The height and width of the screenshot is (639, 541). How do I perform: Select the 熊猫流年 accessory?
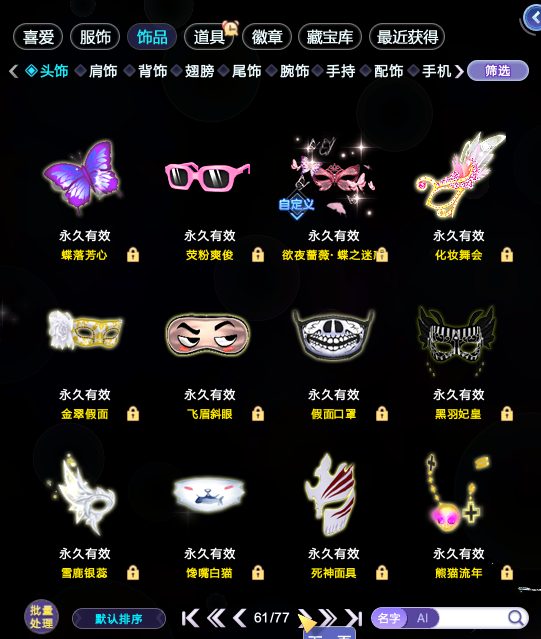(x=458, y=494)
